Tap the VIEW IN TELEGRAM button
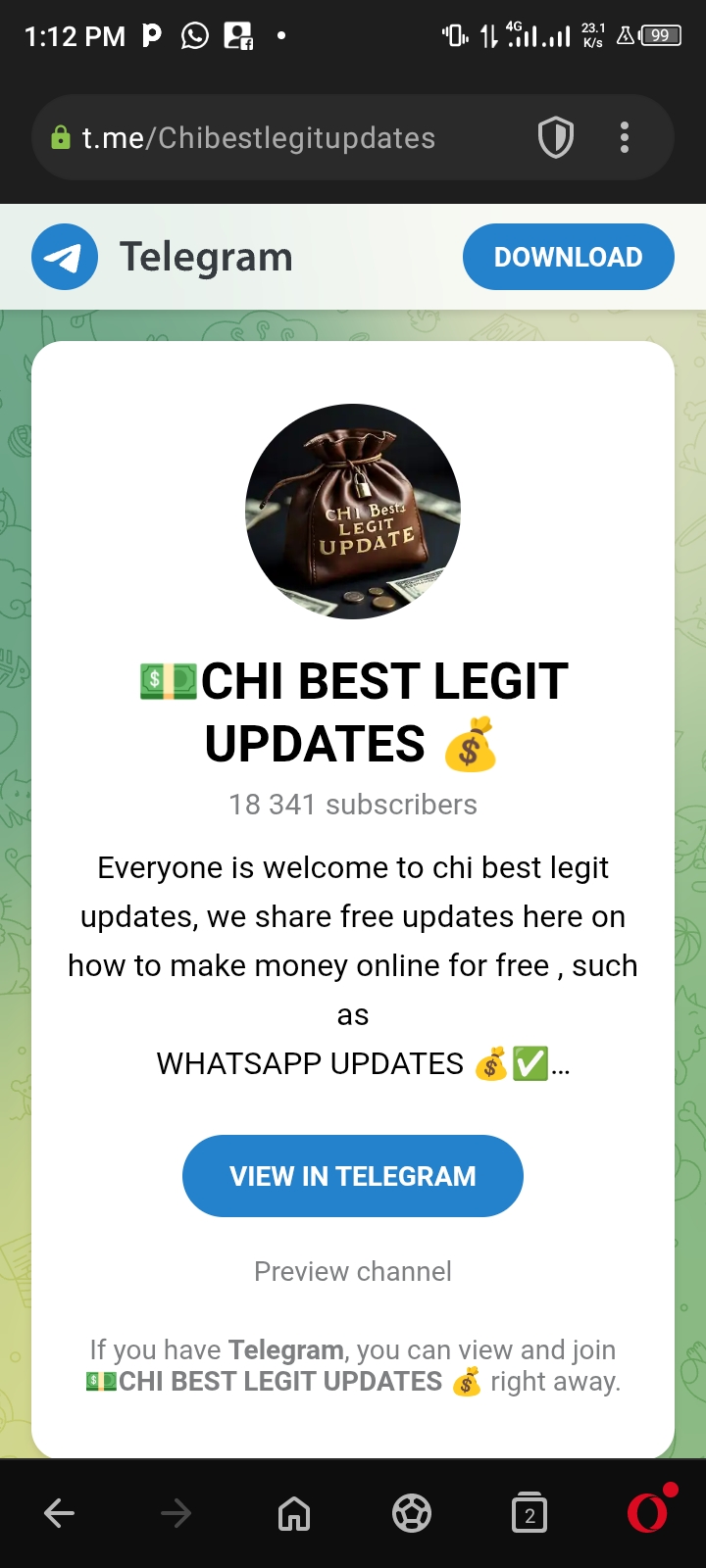The image size is (706, 1568). (x=353, y=1176)
